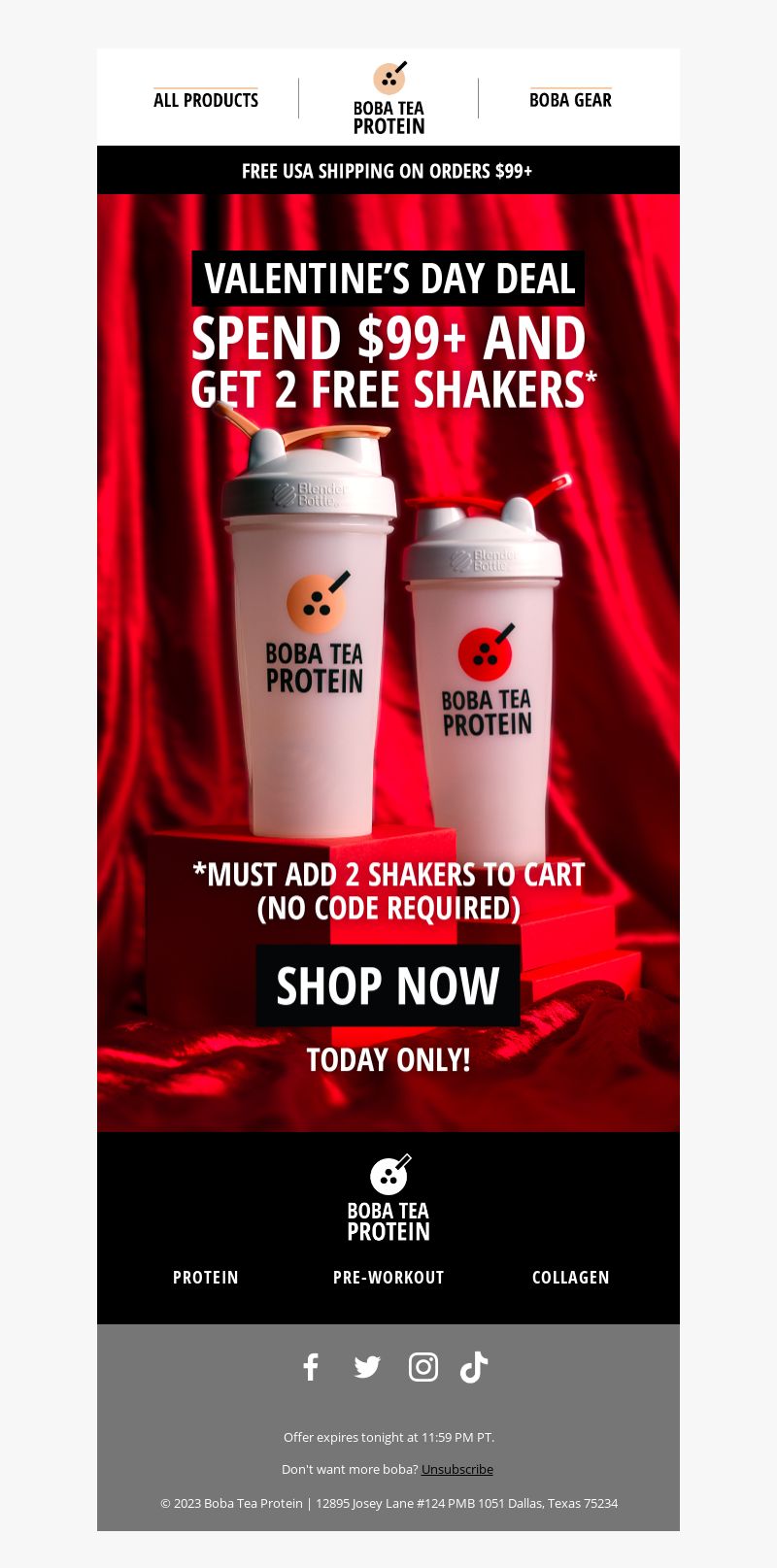The width and height of the screenshot is (777, 1568).
Task: Tap the Unsubscribe link
Action: (456, 1470)
